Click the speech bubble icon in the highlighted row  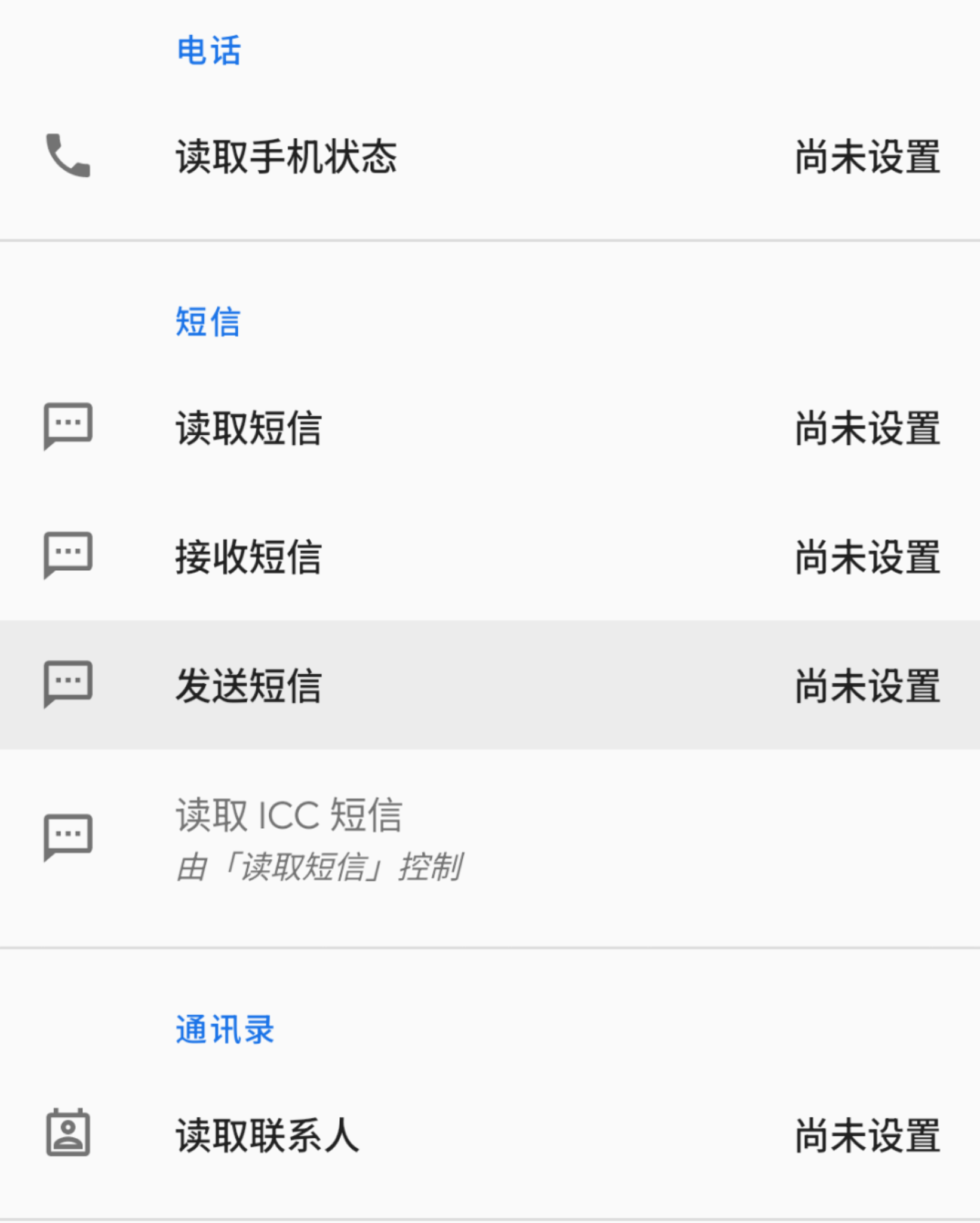(67, 686)
